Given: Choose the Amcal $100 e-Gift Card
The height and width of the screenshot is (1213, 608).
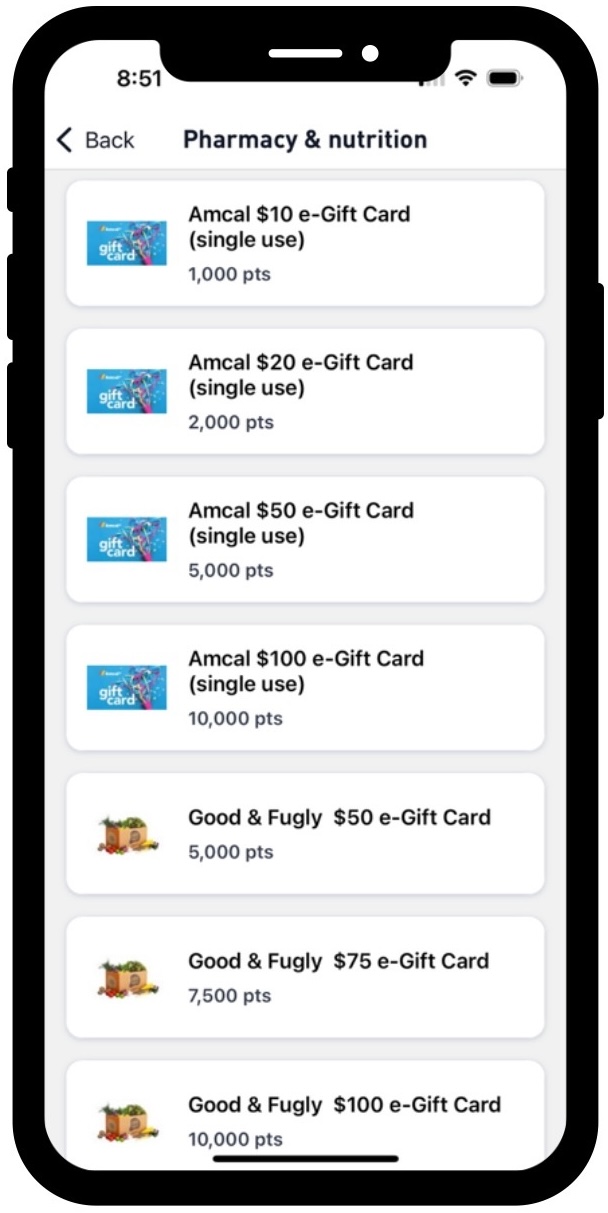Looking at the screenshot, I should (305, 687).
